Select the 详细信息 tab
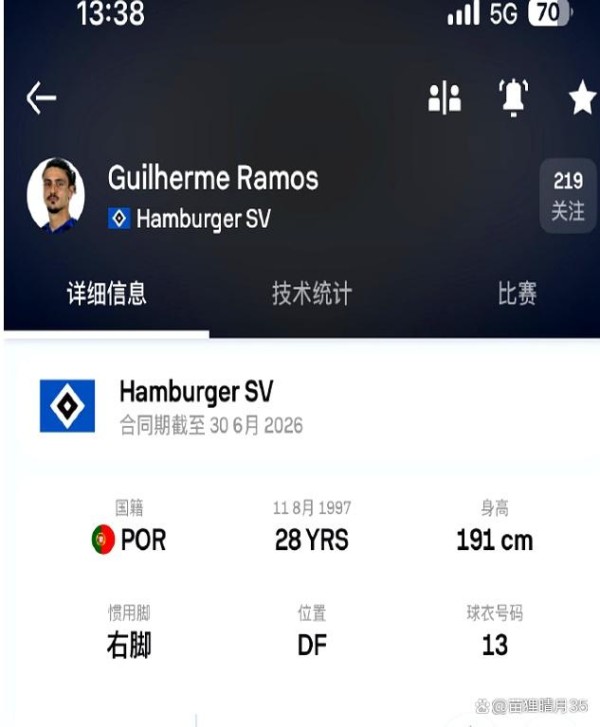This screenshot has width=600, height=727. click(x=107, y=293)
